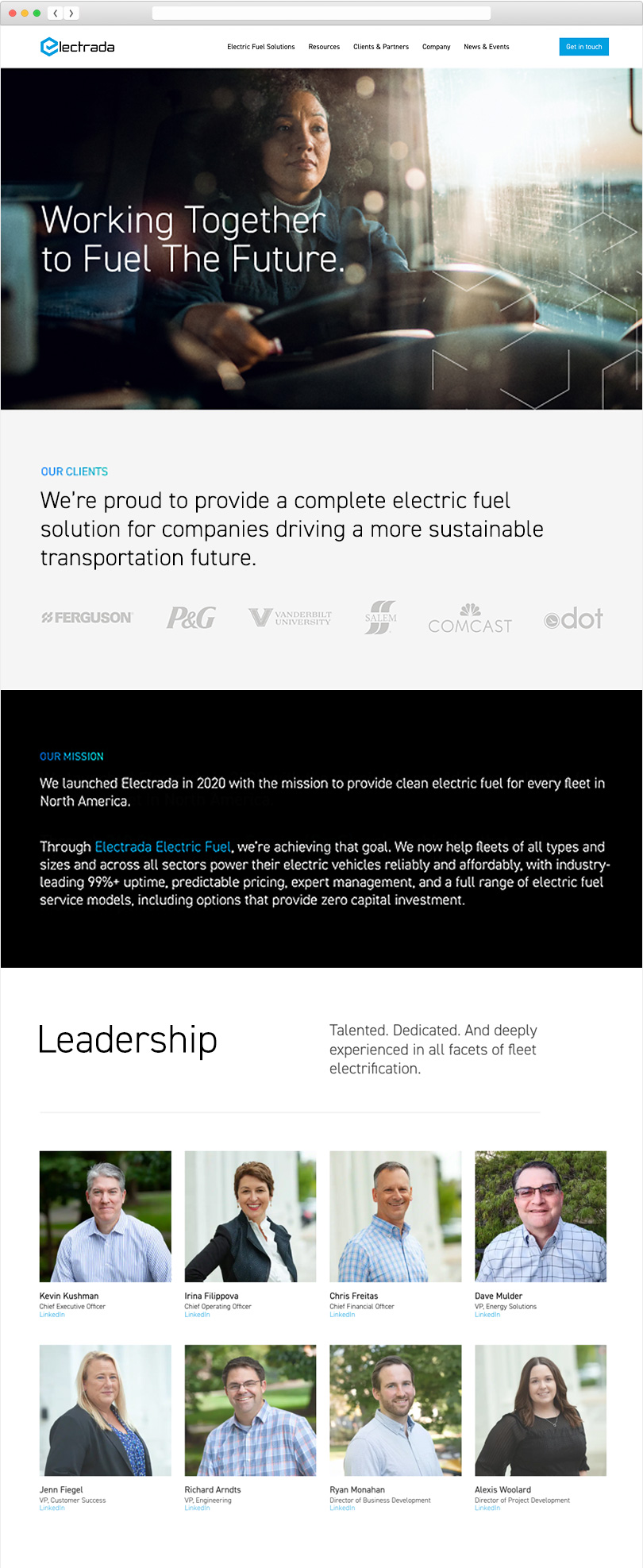Follow the Electrada Electric Fuel link
Viewport: 643px width, 1568px height.
[163, 847]
